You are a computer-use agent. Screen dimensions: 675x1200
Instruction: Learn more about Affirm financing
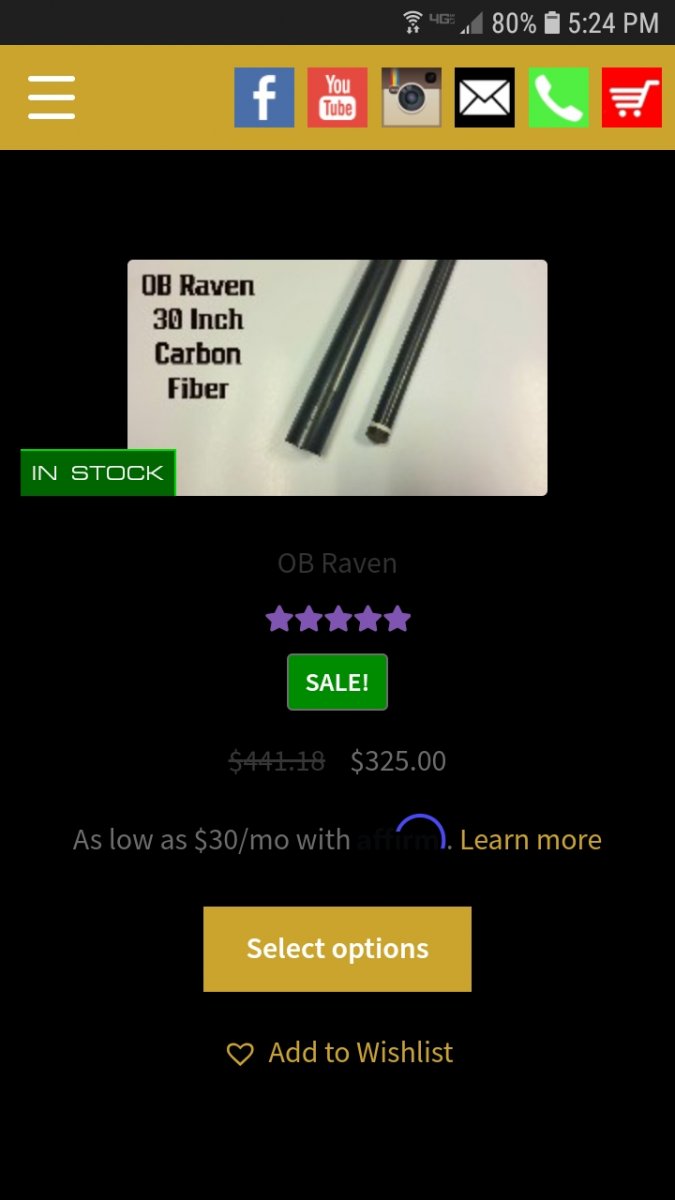click(530, 840)
